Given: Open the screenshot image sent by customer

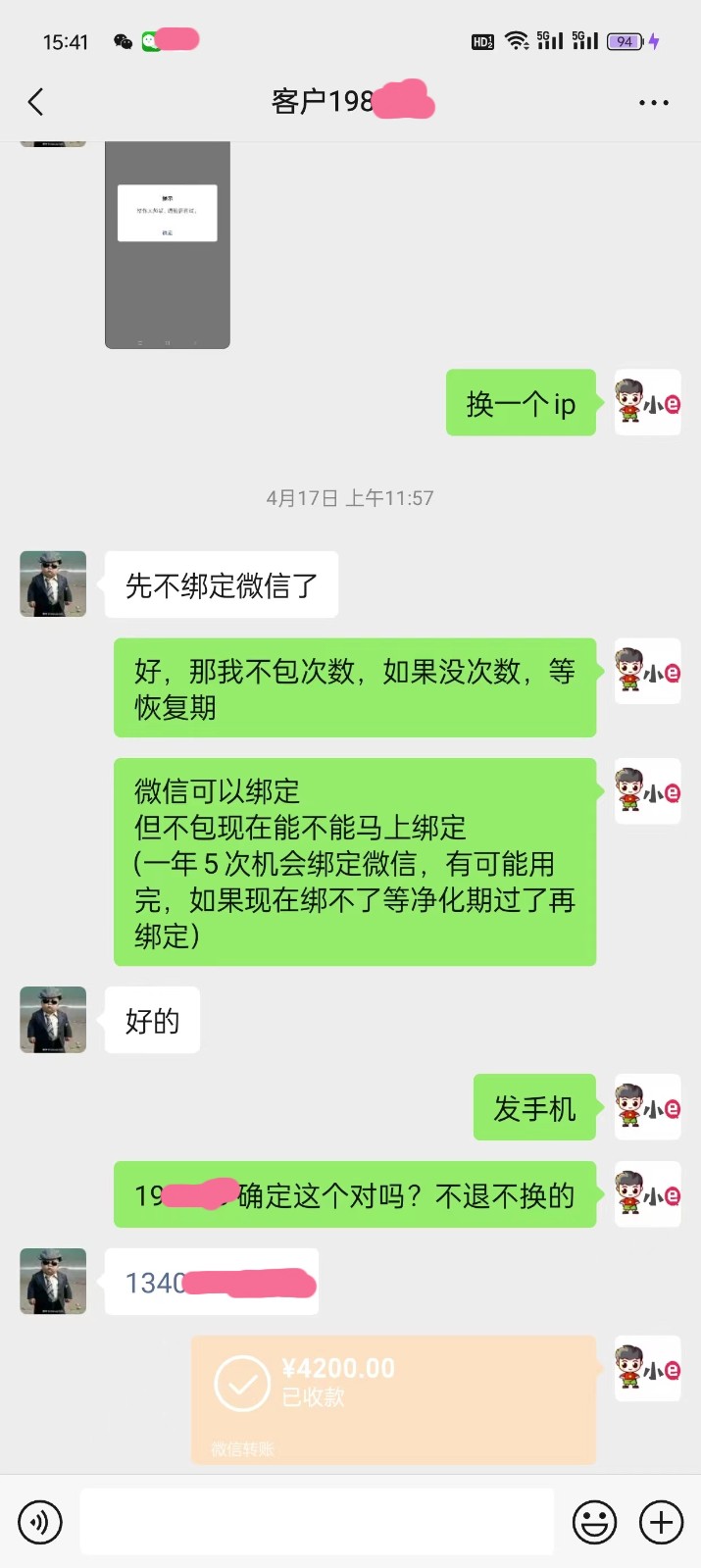Looking at the screenshot, I should point(168,245).
